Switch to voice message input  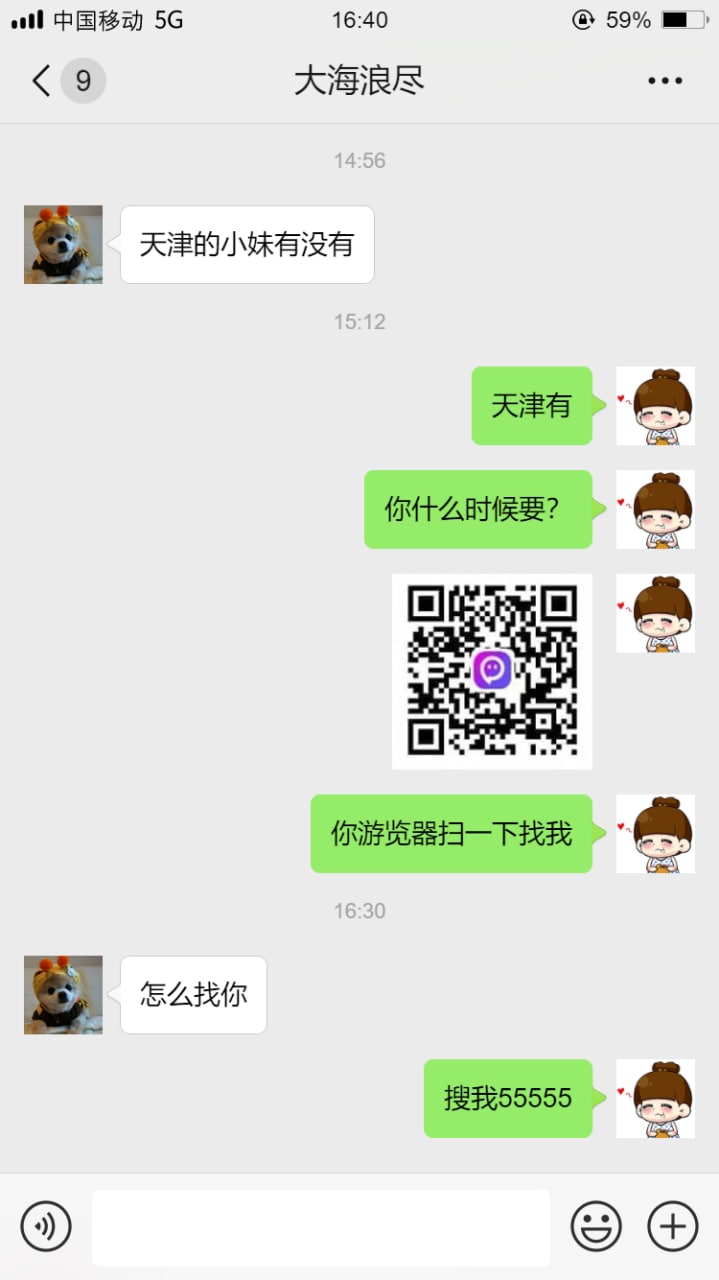point(46,1226)
